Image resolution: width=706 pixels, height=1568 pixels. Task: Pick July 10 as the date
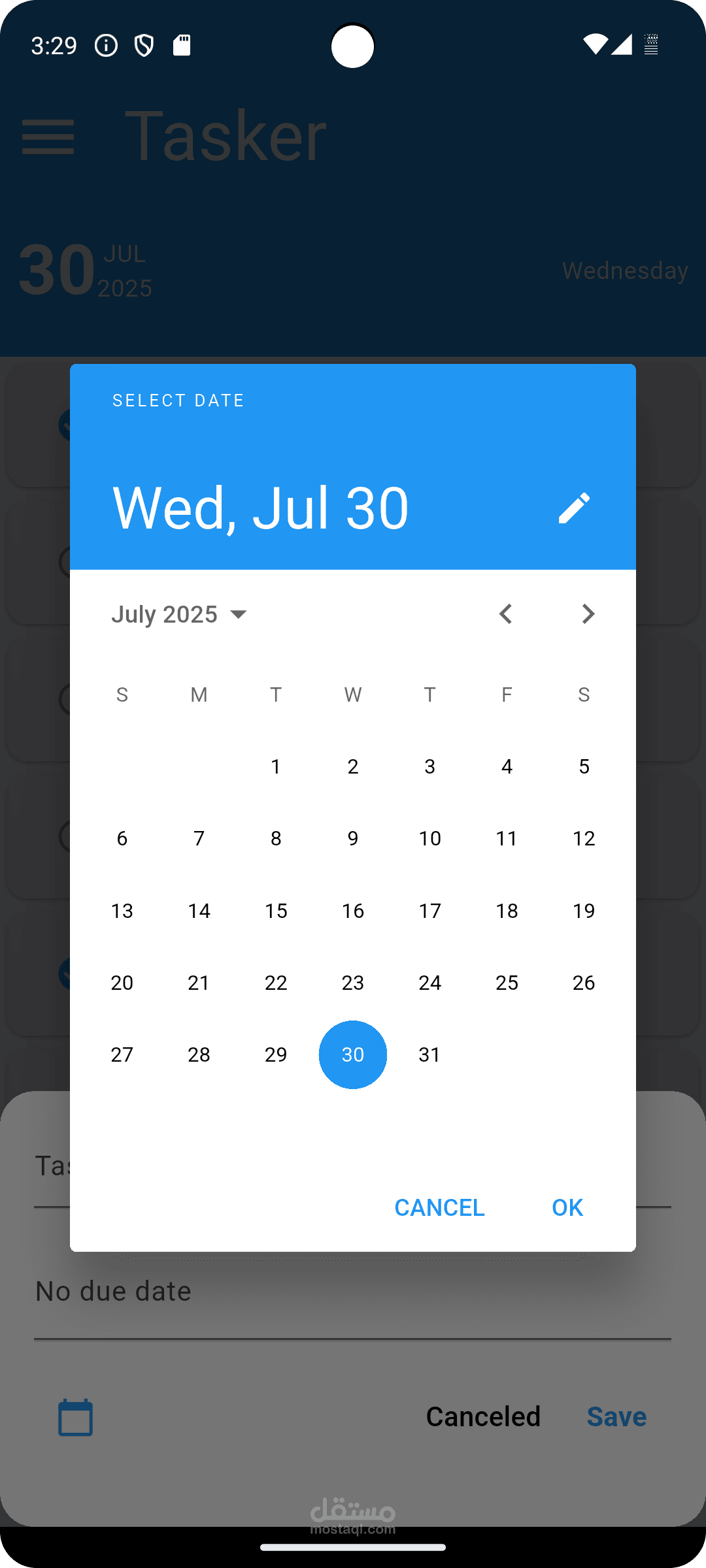point(429,838)
